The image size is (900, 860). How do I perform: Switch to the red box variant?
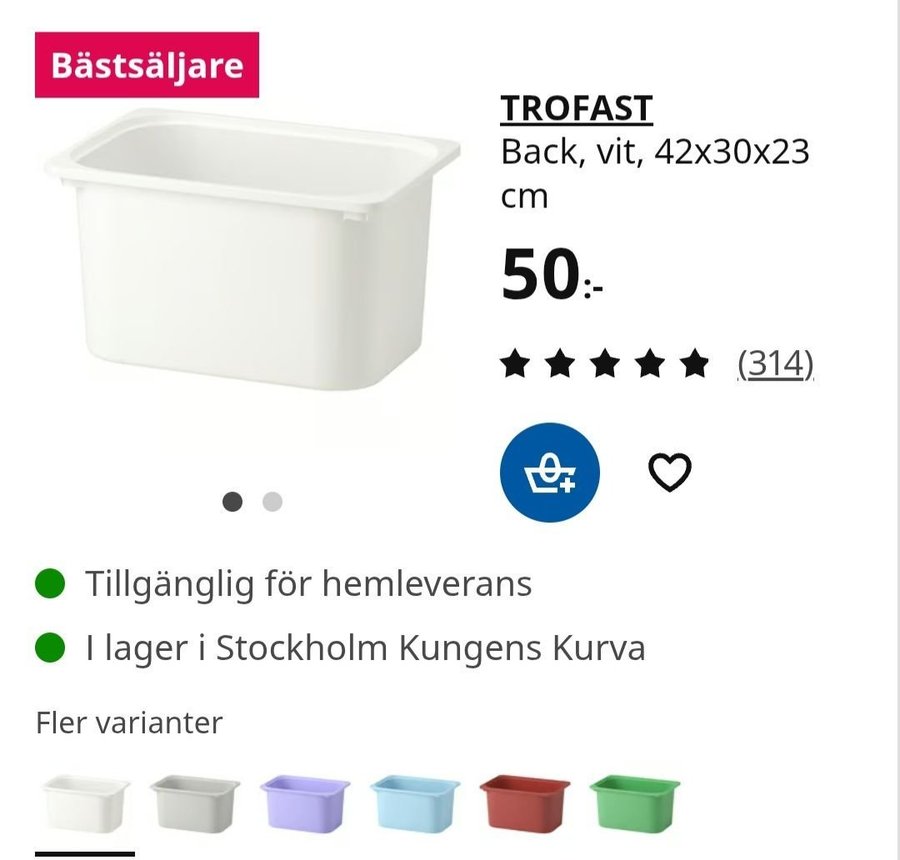(524, 802)
